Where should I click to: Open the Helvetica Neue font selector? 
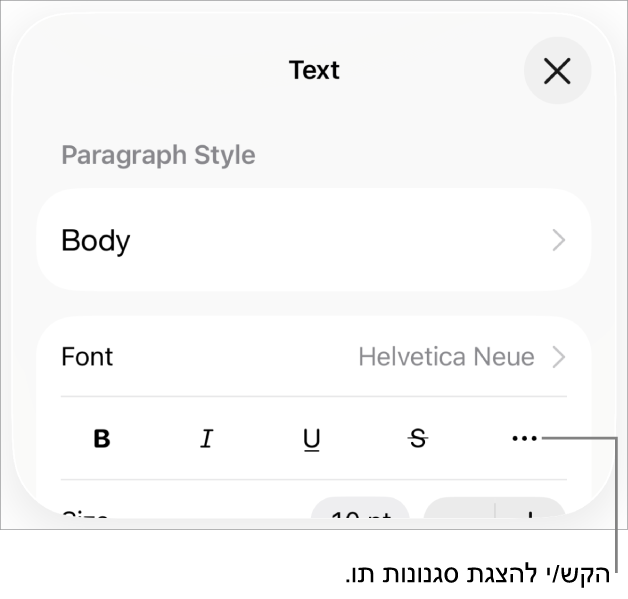pyautogui.click(x=460, y=357)
